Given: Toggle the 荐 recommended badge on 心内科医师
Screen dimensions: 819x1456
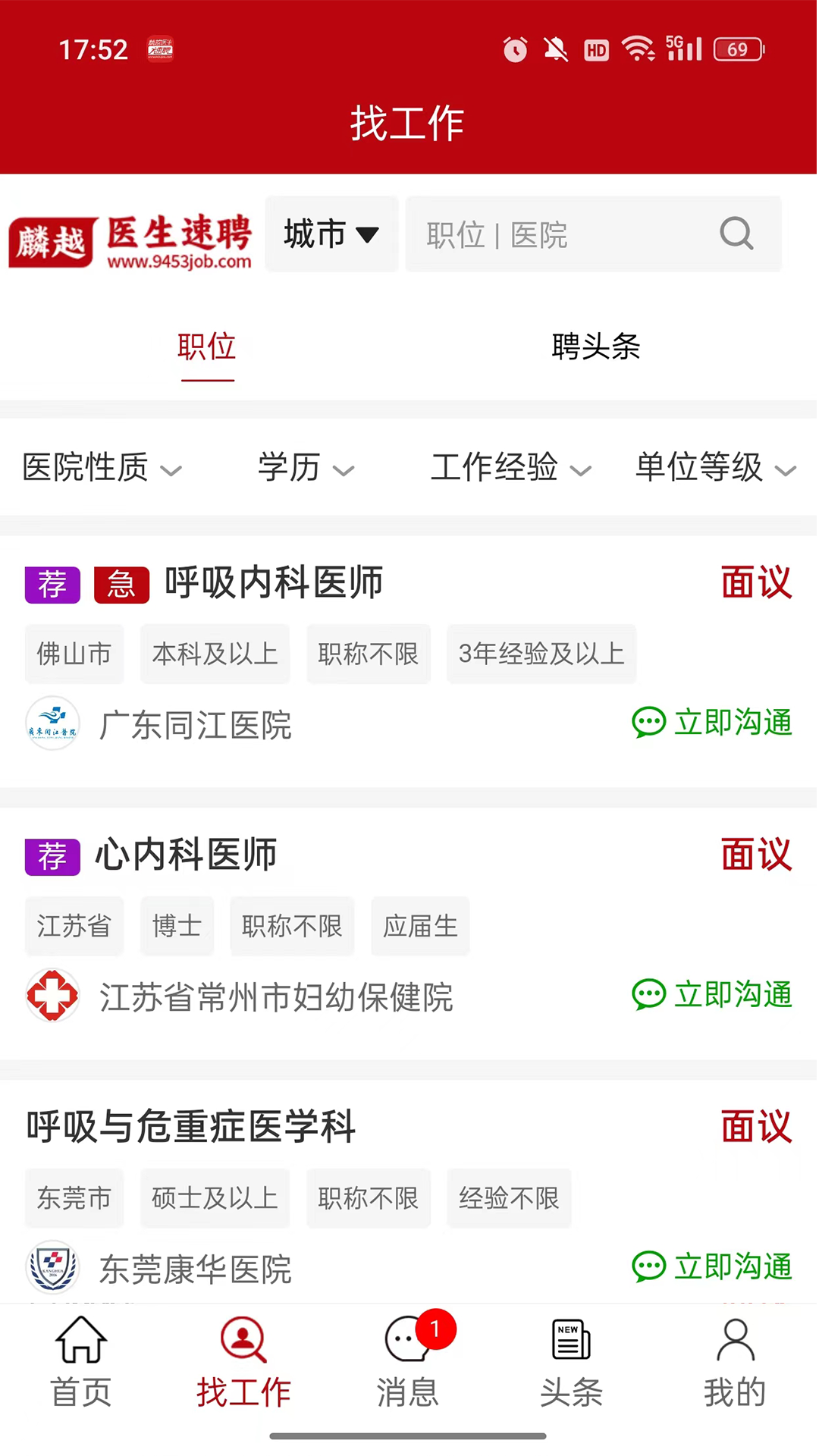Looking at the screenshot, I should pos(52,857).
